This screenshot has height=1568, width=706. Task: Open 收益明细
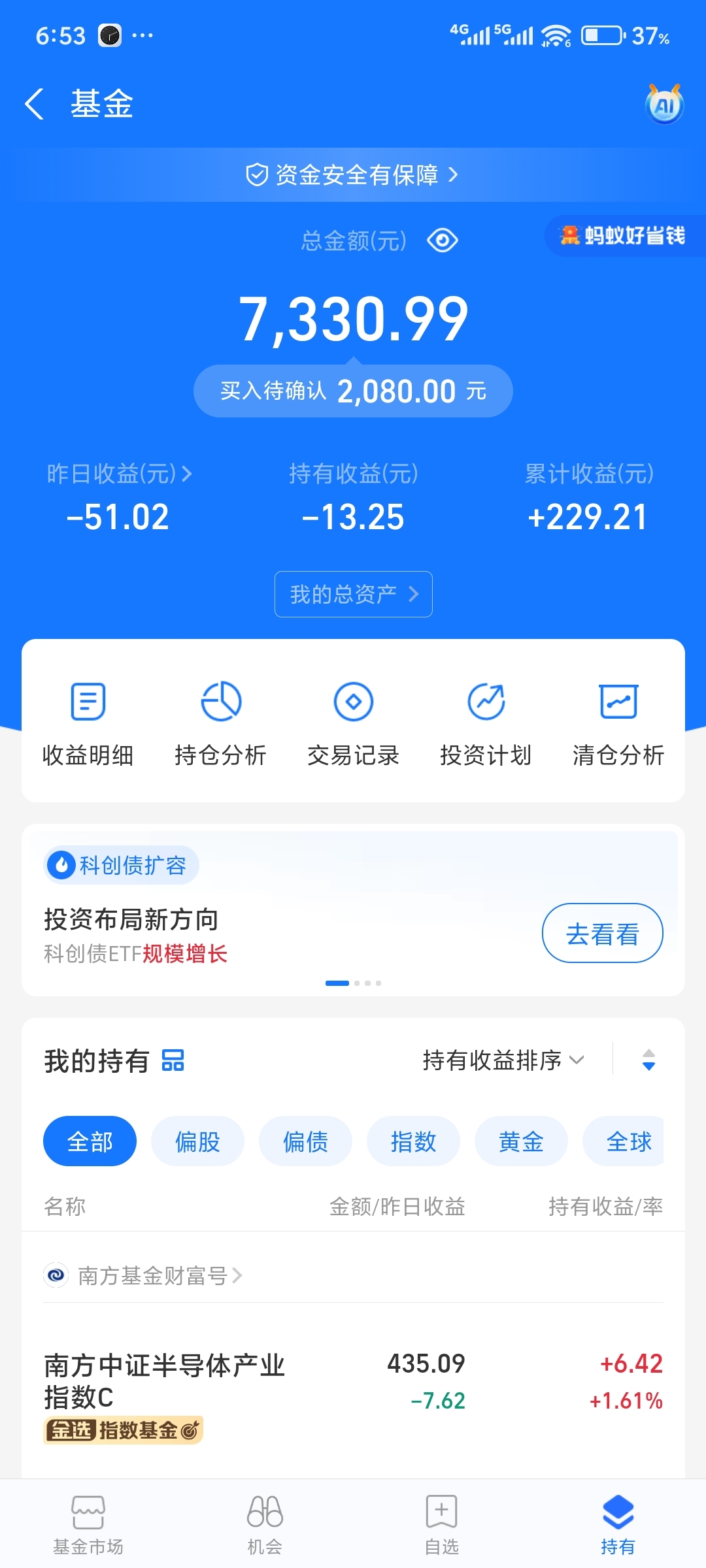(x=88, y=723)
